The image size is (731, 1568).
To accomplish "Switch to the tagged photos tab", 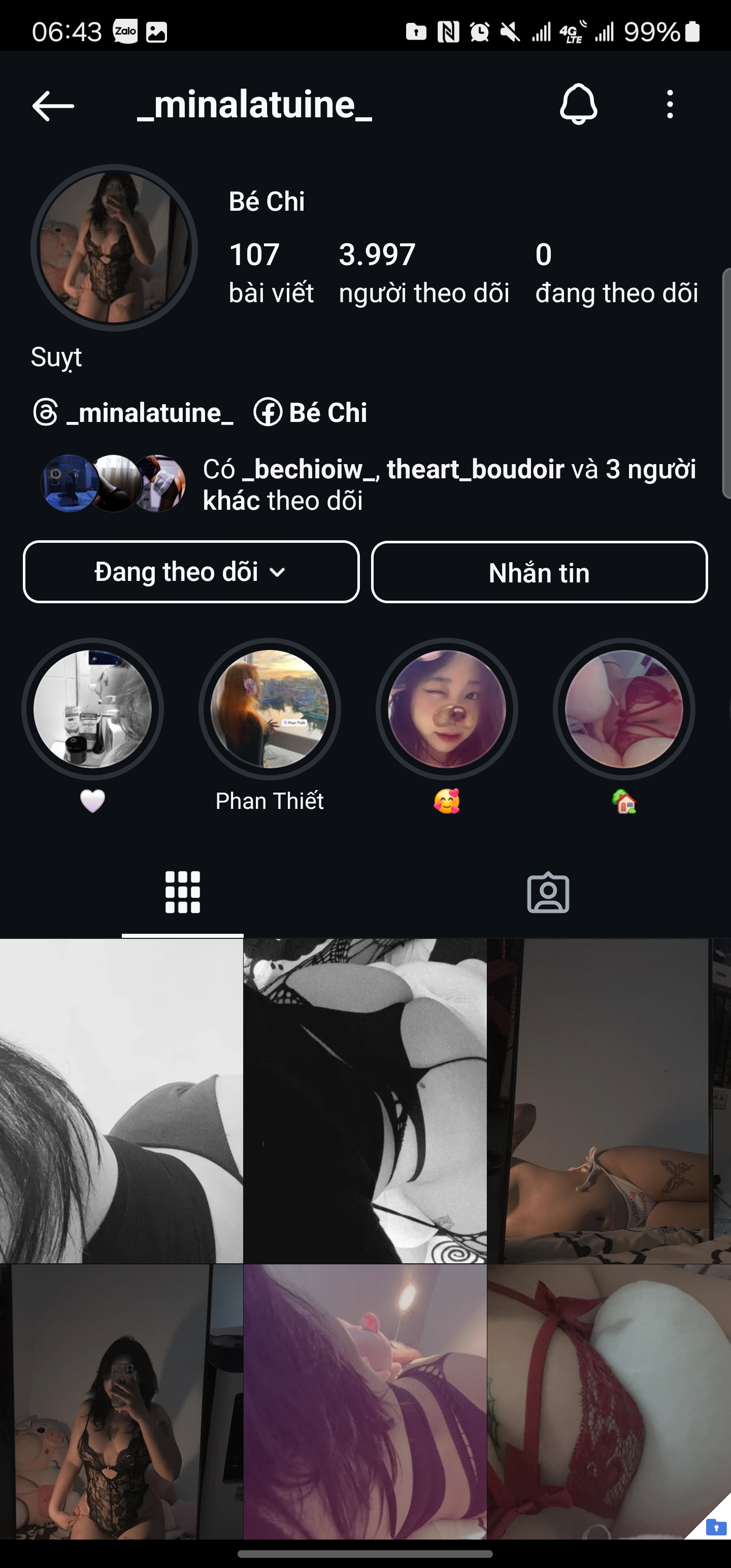I will pyautogui.click(x=548, y=892).
